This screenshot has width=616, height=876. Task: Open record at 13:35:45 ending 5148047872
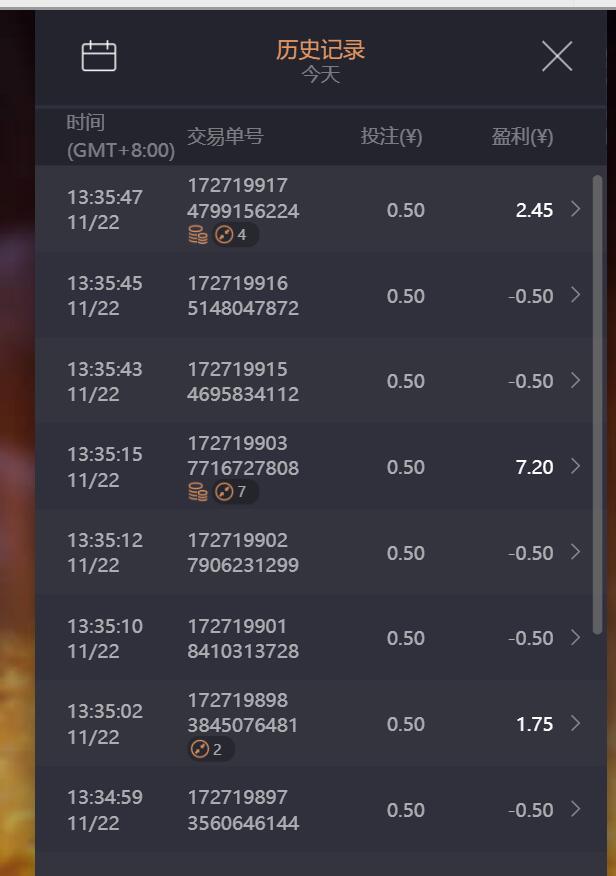click(x=575, y=295)
